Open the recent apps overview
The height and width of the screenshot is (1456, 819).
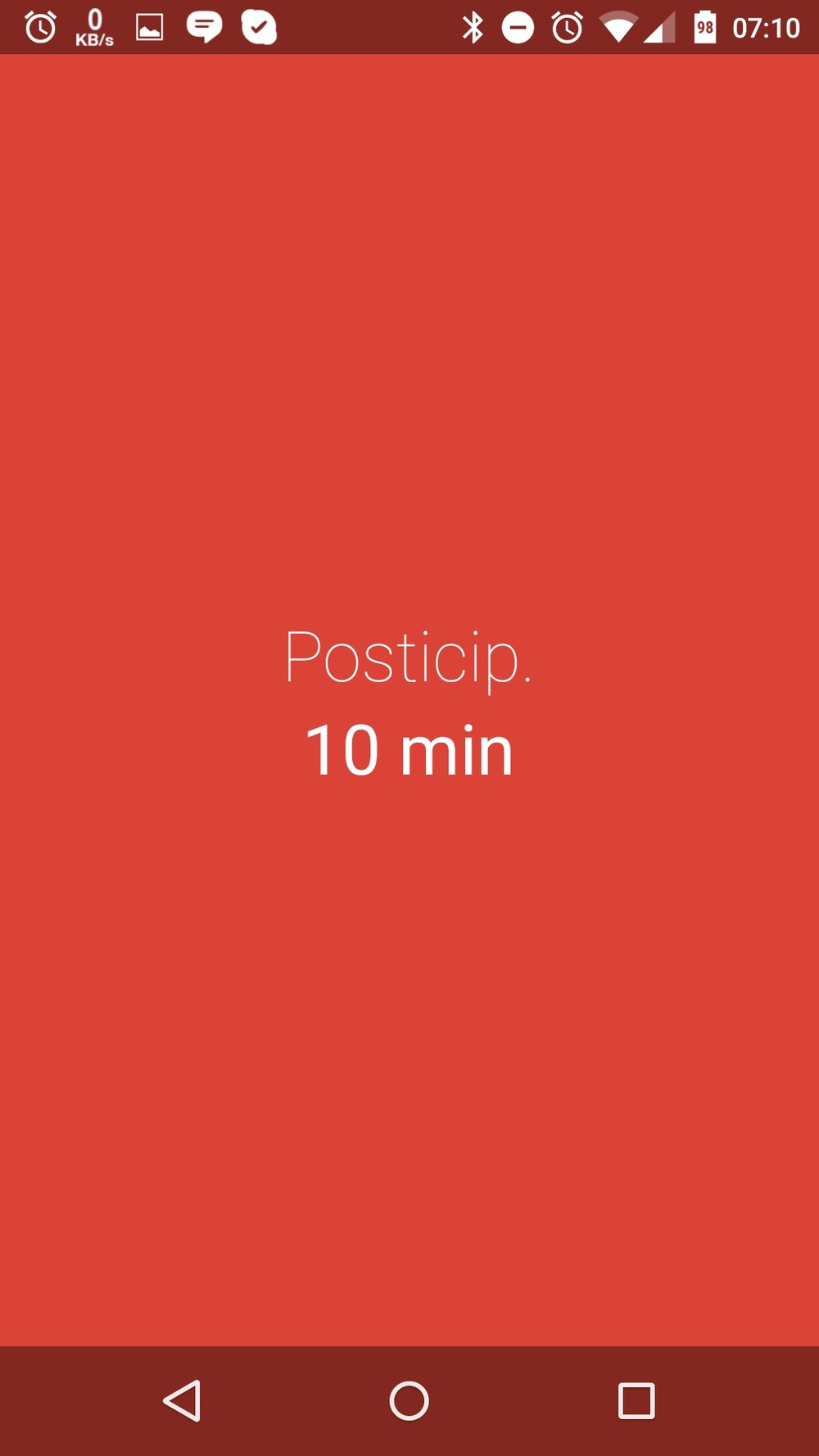(636, 1401)
